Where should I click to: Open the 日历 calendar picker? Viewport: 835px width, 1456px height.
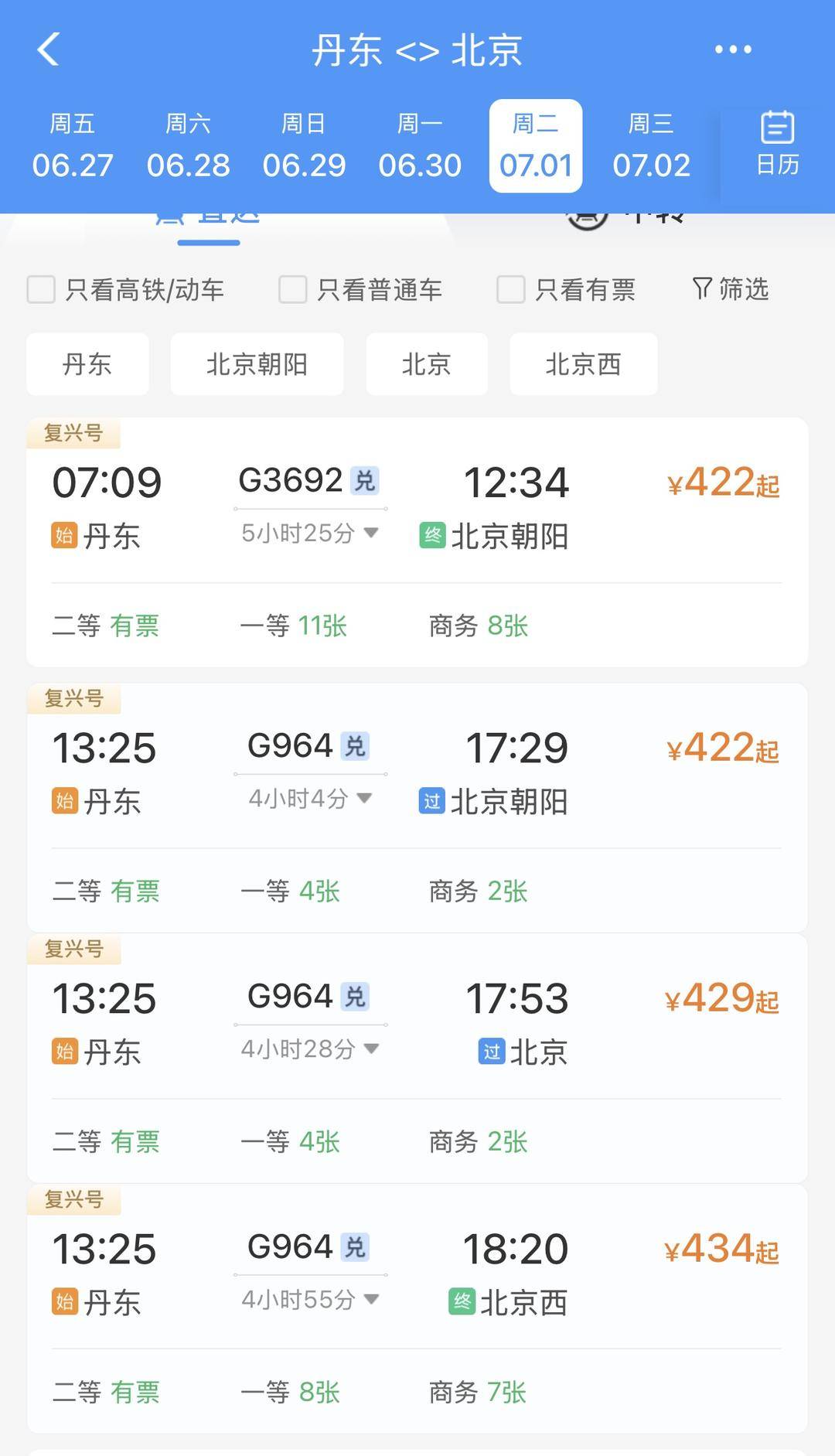tap(776, 144)
